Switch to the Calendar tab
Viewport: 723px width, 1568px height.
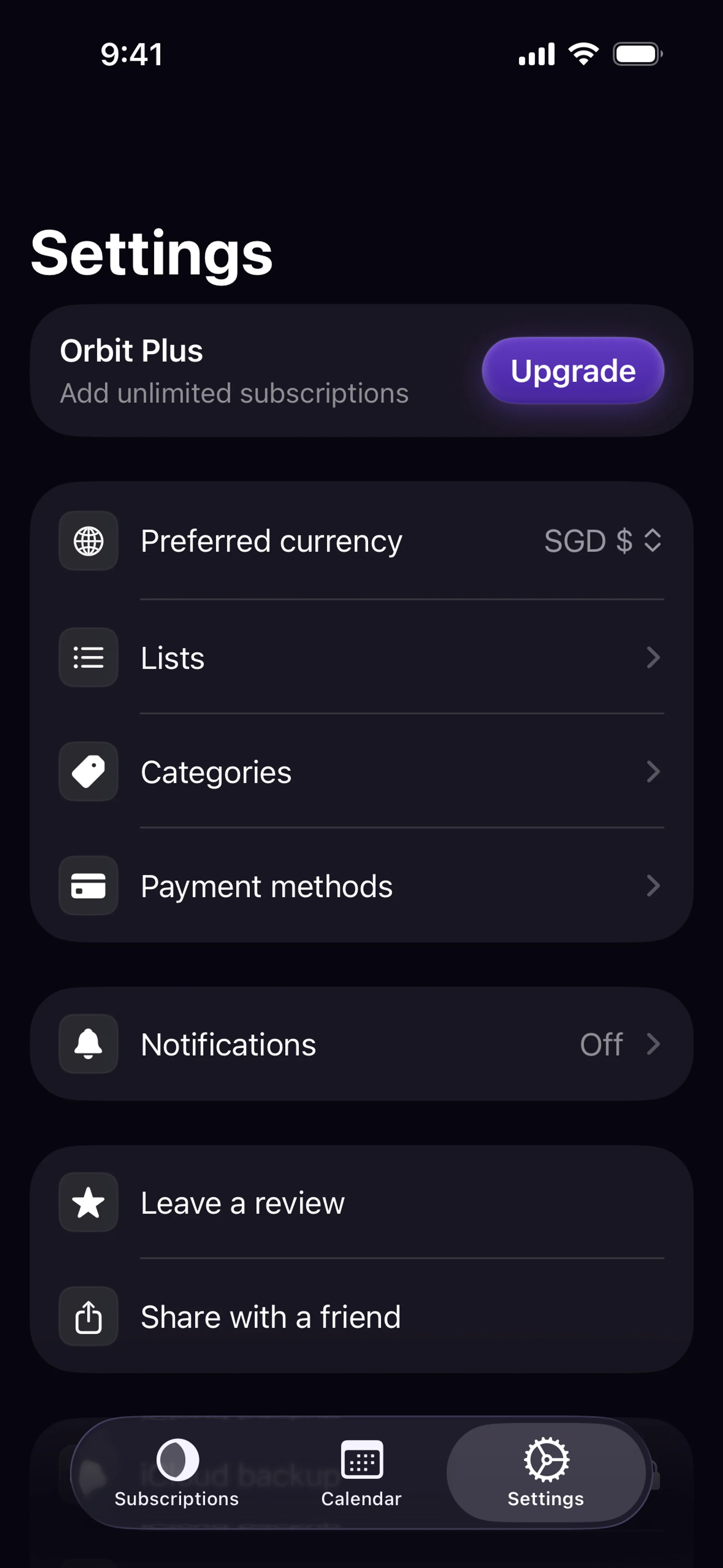pyautogui.click(x=361, y=1472)
